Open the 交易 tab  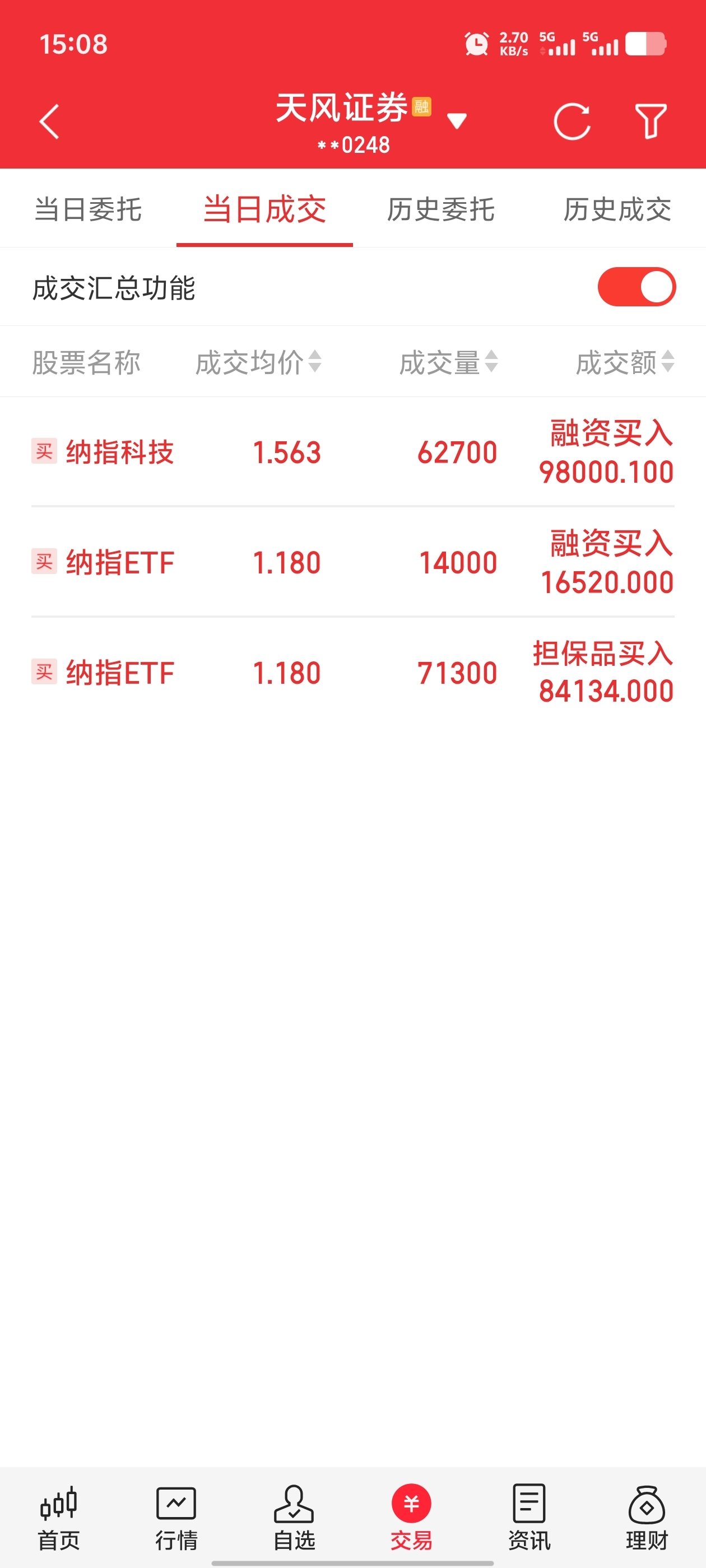point(411,1518)
